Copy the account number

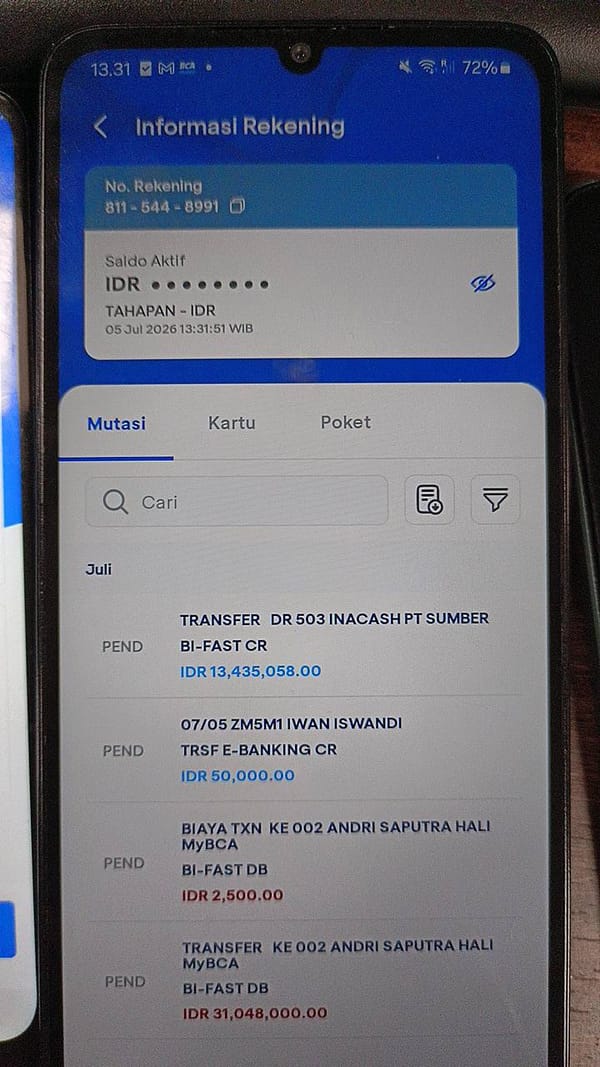pos(237,206)
